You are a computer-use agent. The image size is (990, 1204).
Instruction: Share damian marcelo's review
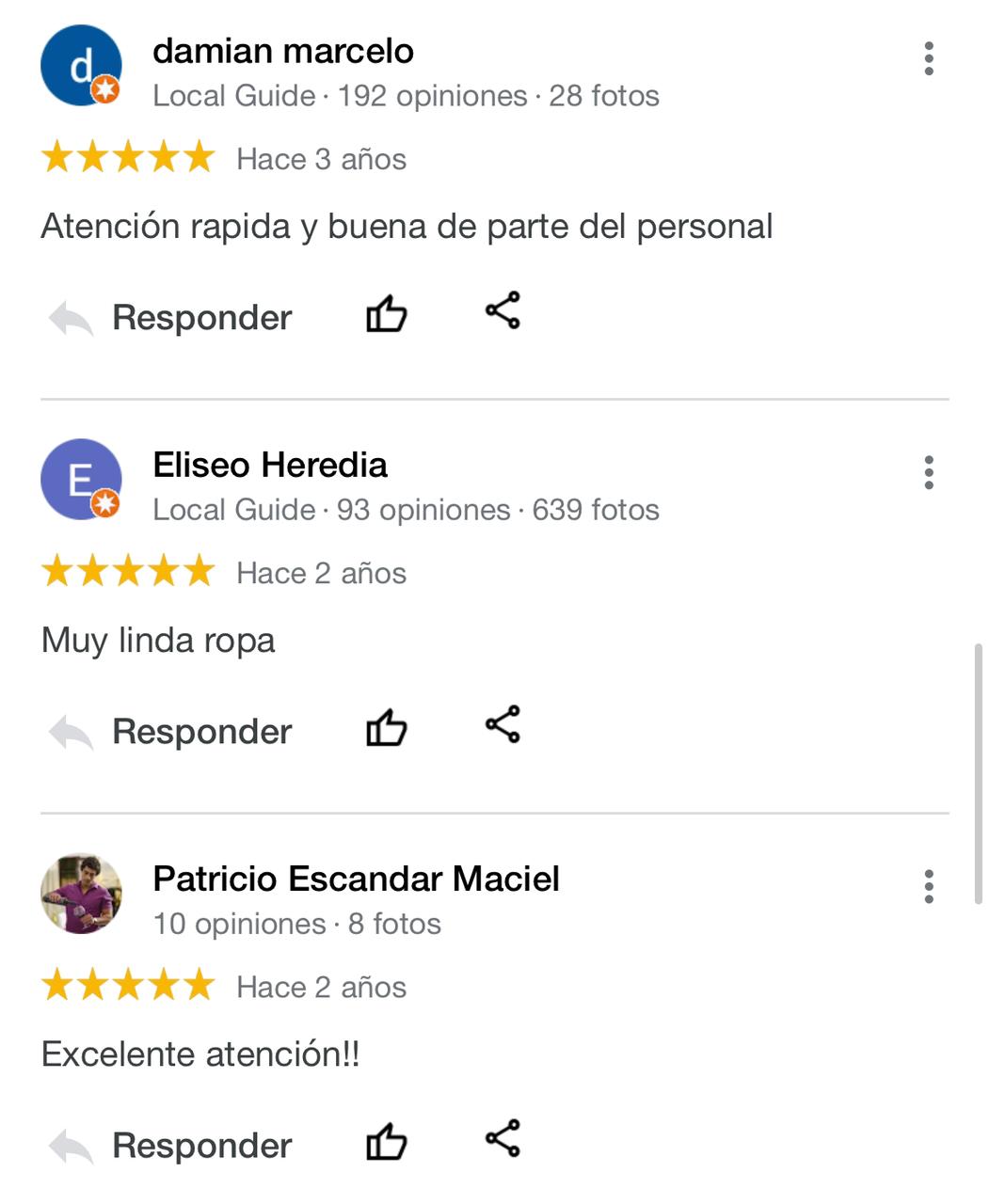pos(503,310)
